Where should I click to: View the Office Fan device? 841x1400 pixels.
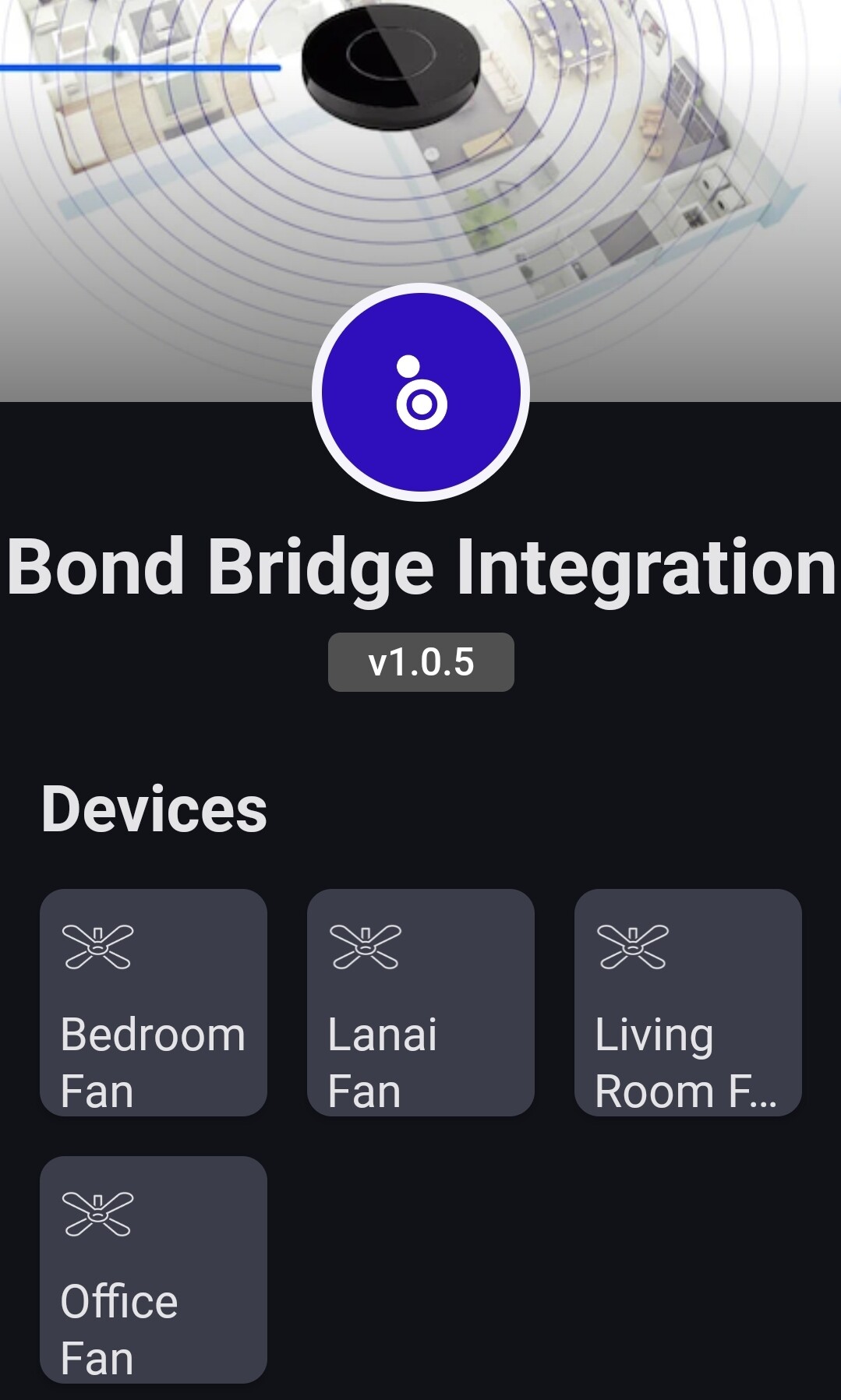[x=154, y=1269]
